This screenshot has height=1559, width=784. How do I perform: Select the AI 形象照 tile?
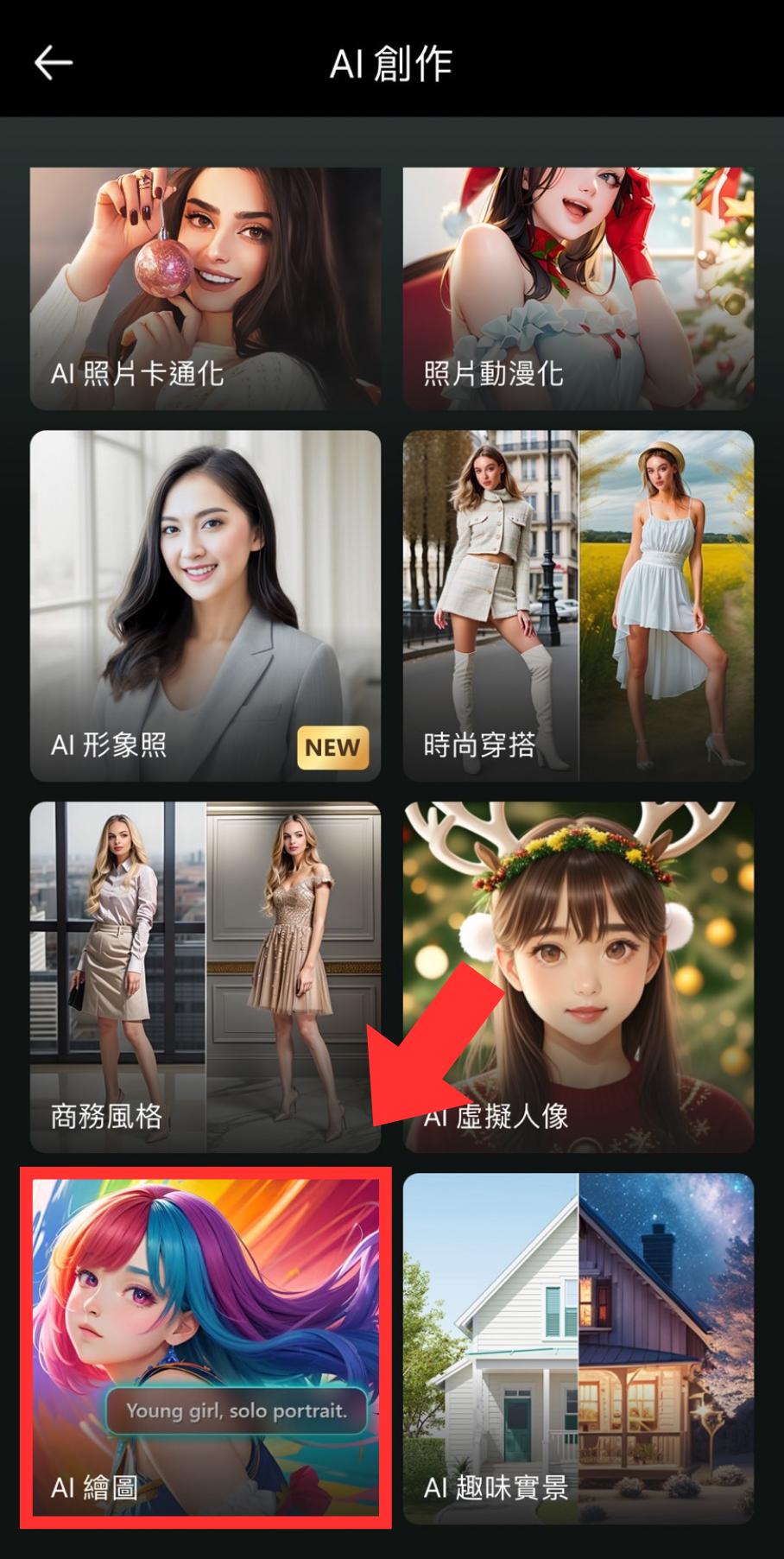click(205, 605)
